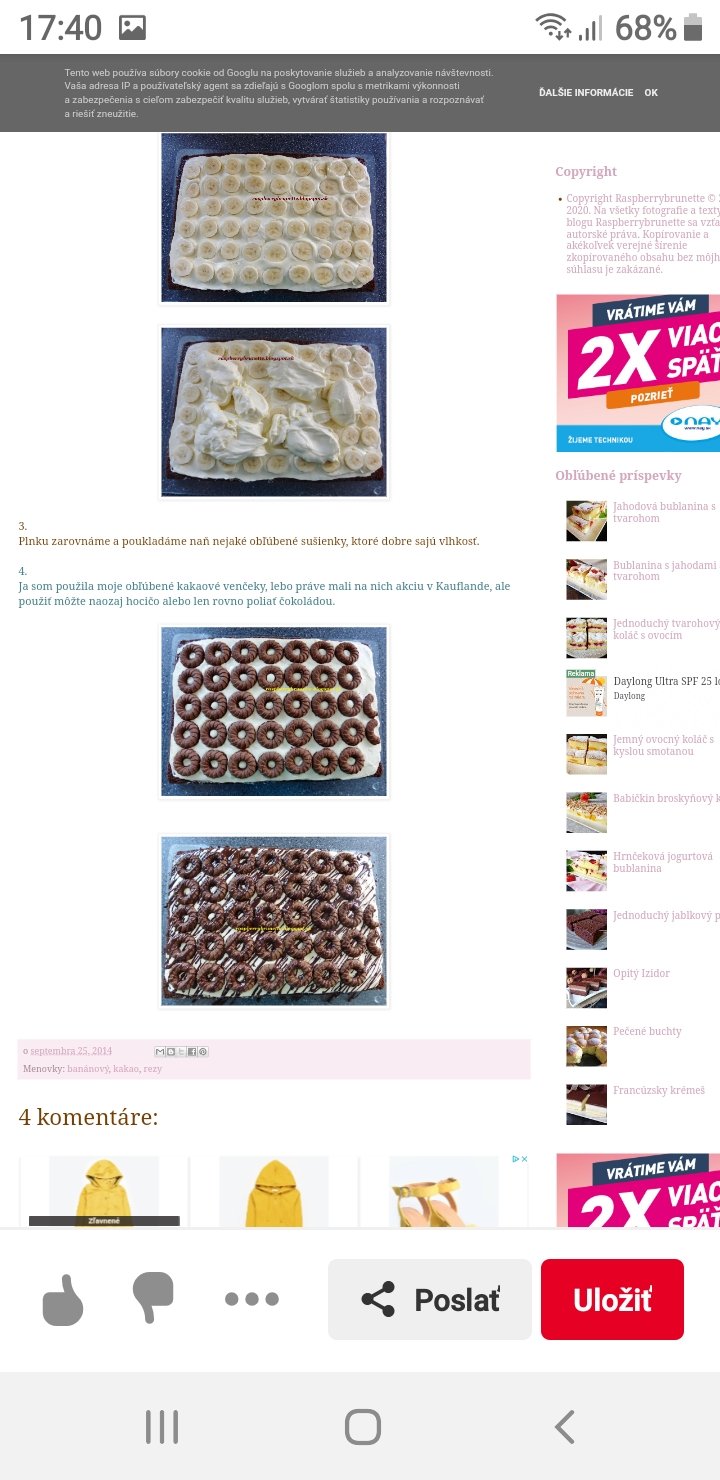Open the kakao label link

(x=126, y=1069)
